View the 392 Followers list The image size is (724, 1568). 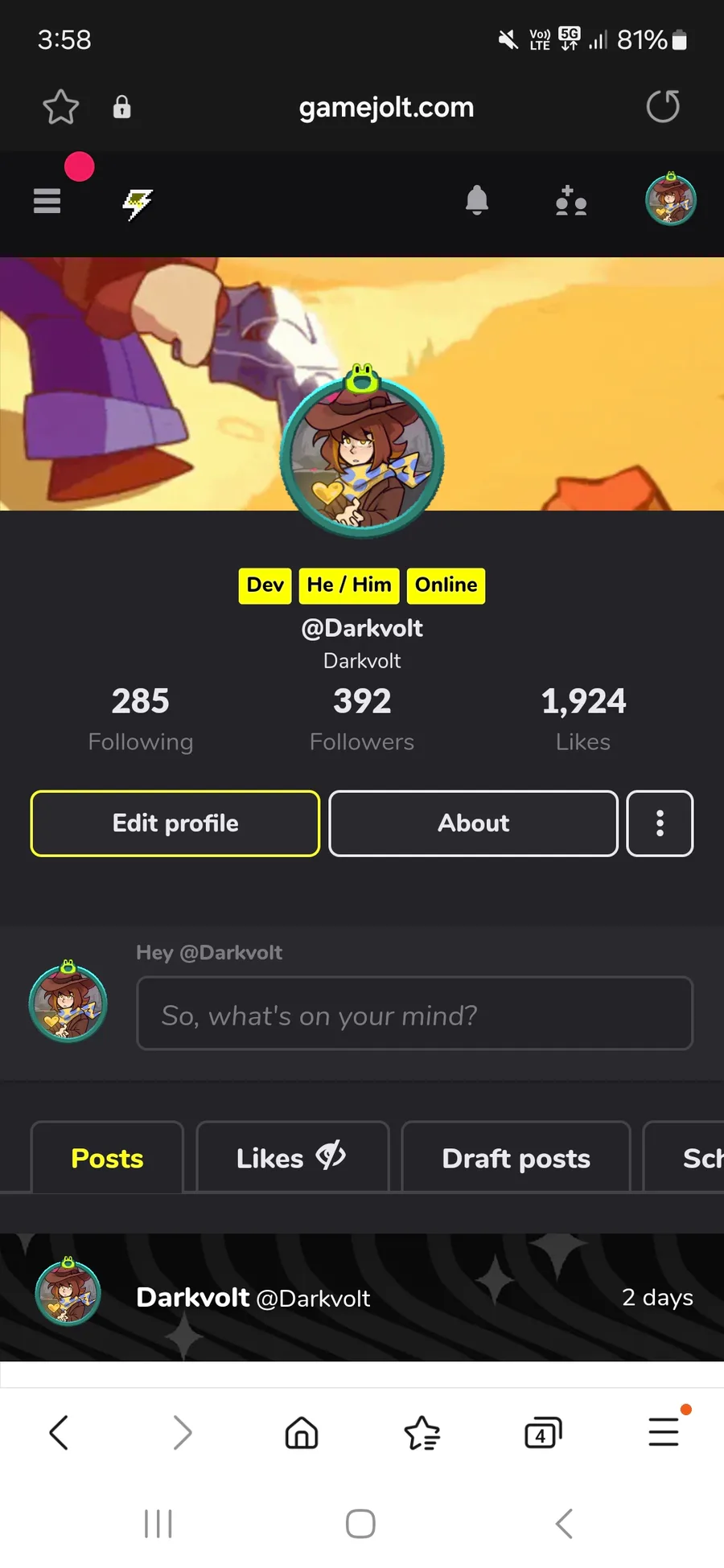pyautogui.click(x=362, y=719)
